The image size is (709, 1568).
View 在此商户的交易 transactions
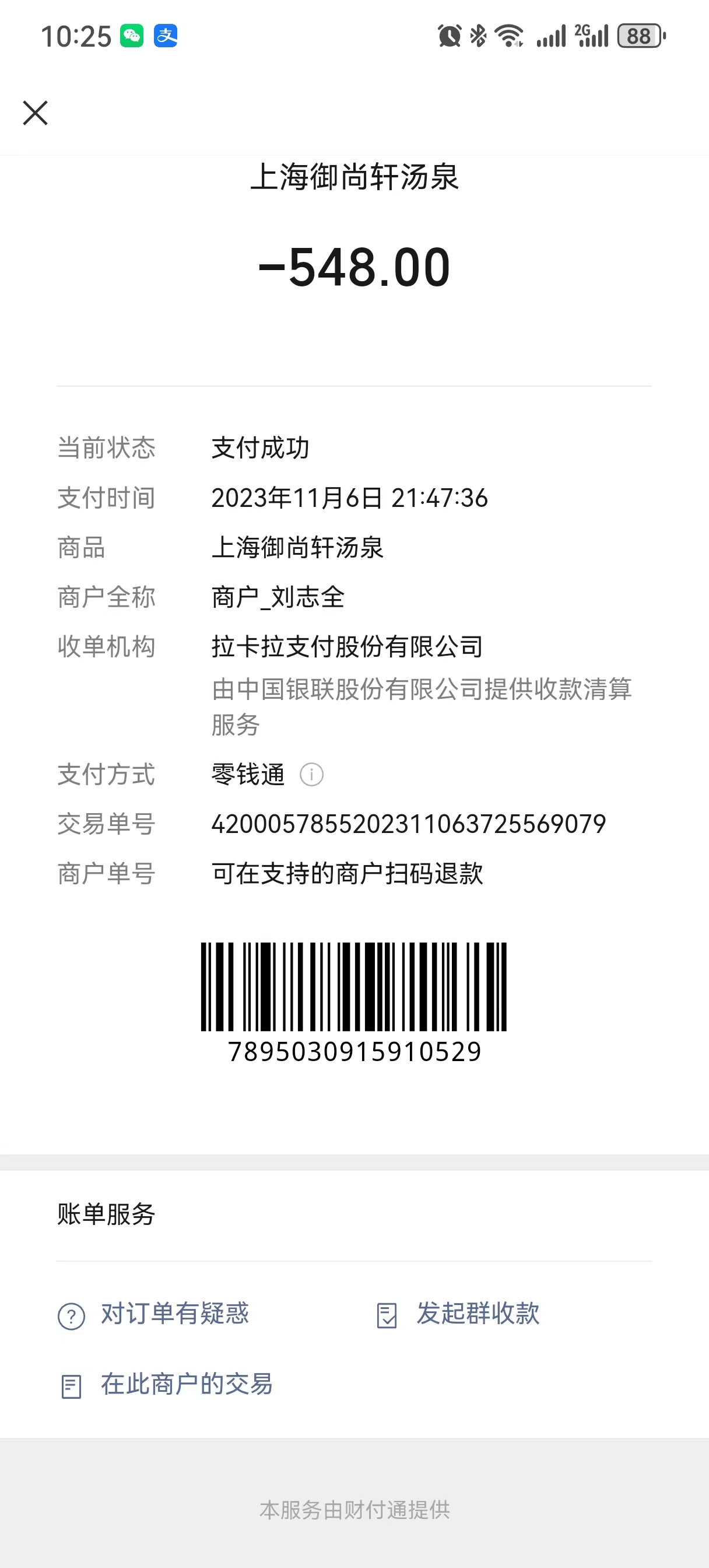click(166, 1385)
